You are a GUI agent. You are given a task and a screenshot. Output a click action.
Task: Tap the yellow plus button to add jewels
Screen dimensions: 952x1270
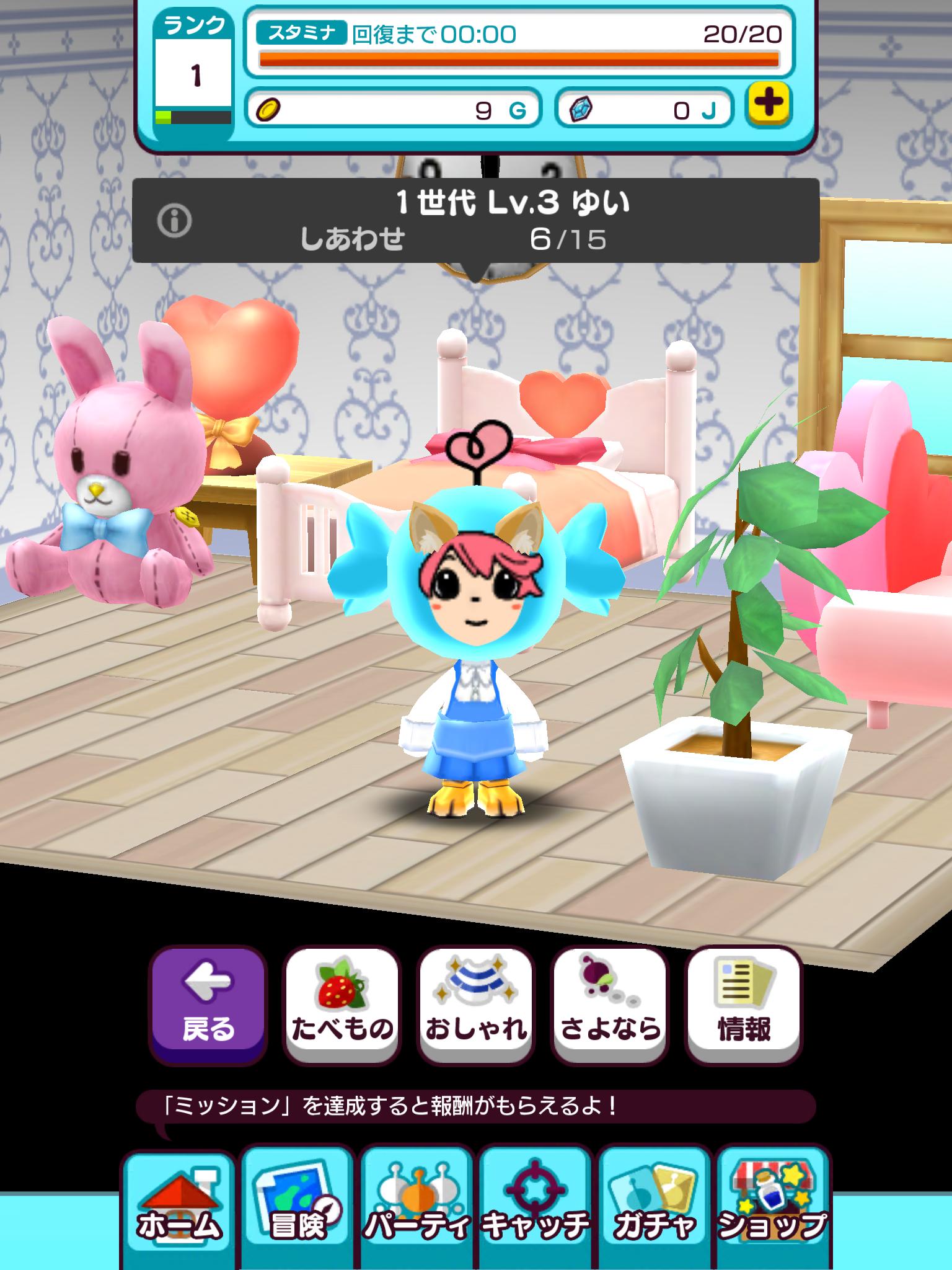pyautogui.click(x=769, y=104)
